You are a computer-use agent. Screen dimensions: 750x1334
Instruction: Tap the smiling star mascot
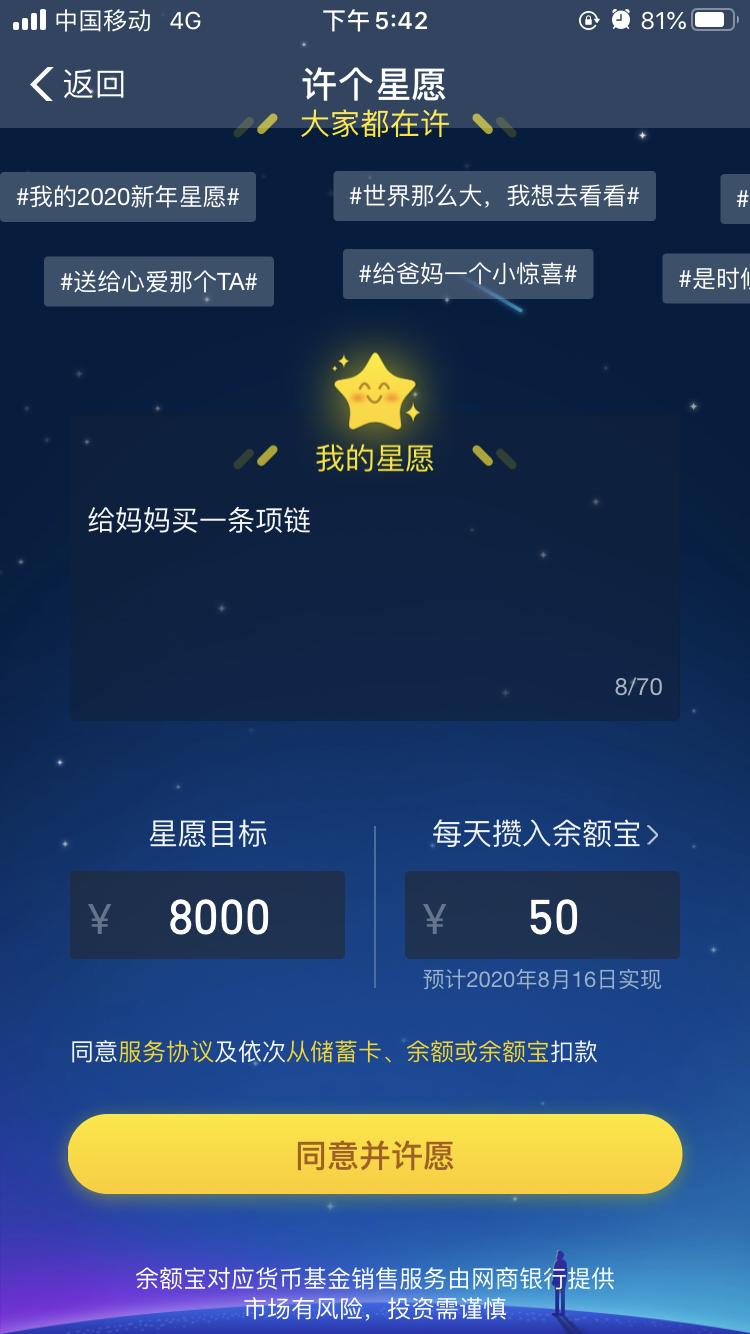pos(375,392)
